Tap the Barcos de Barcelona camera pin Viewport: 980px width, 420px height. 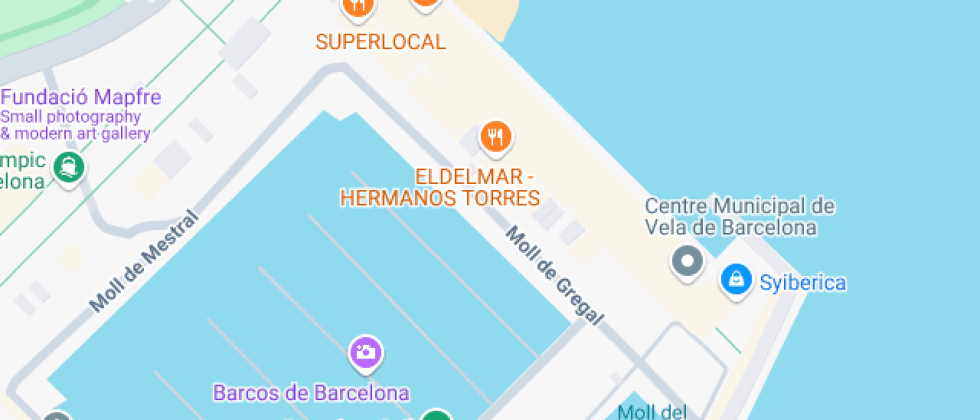tap(365, 352)
